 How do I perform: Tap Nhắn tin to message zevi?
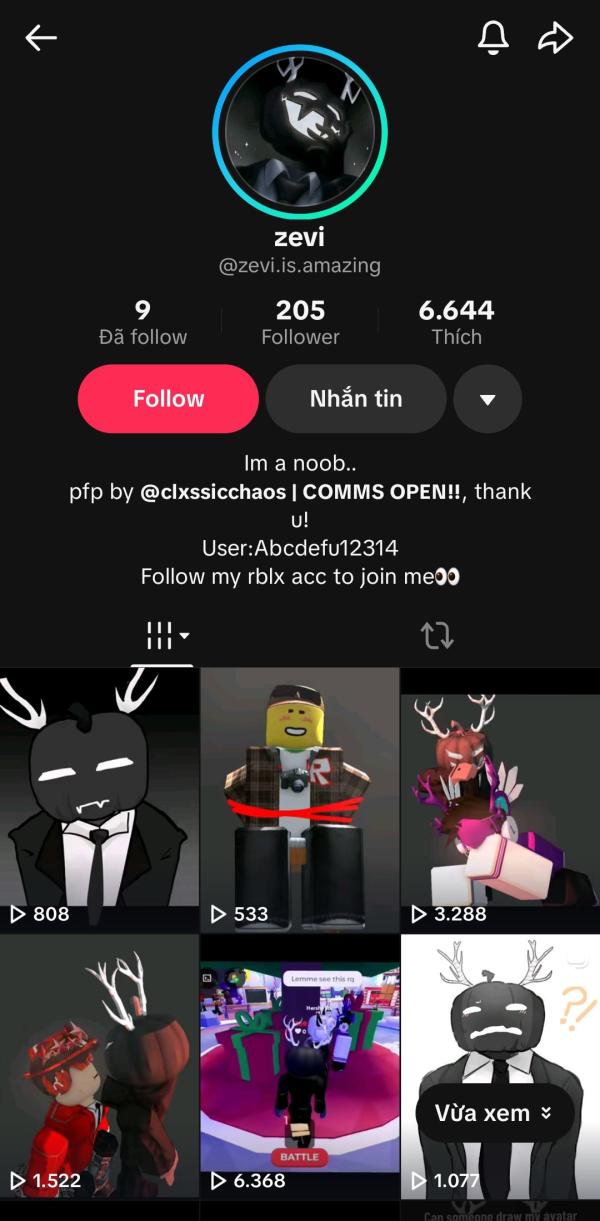point(356,398)
